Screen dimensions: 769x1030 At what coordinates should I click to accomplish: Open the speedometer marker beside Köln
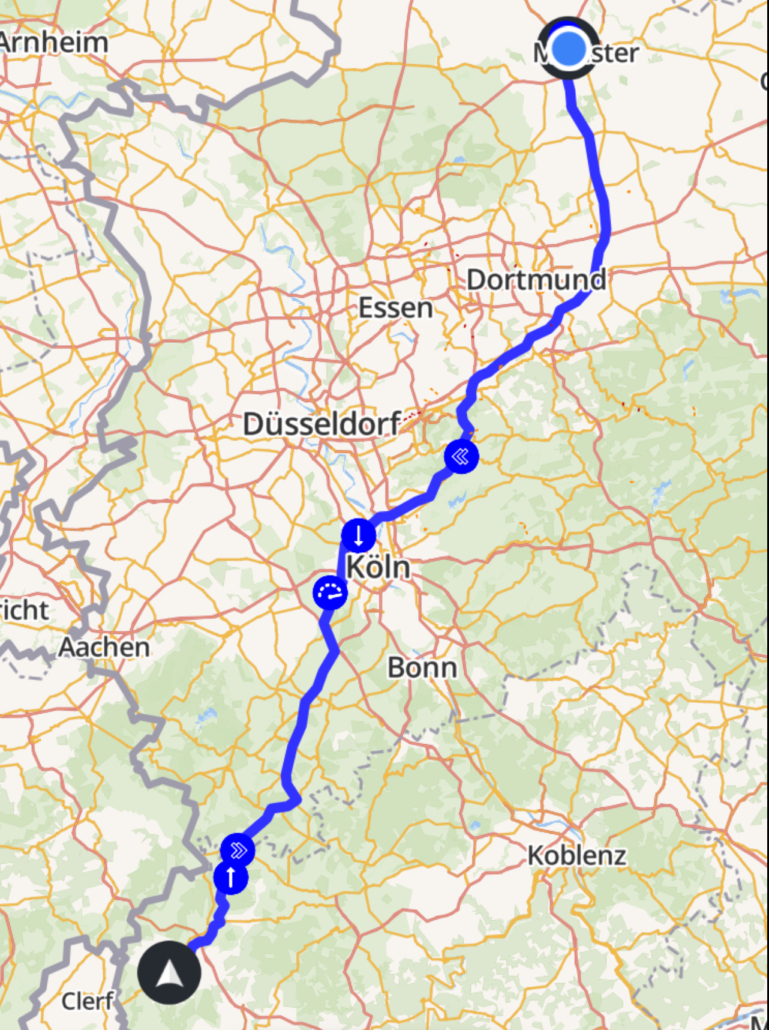point(331,593)
